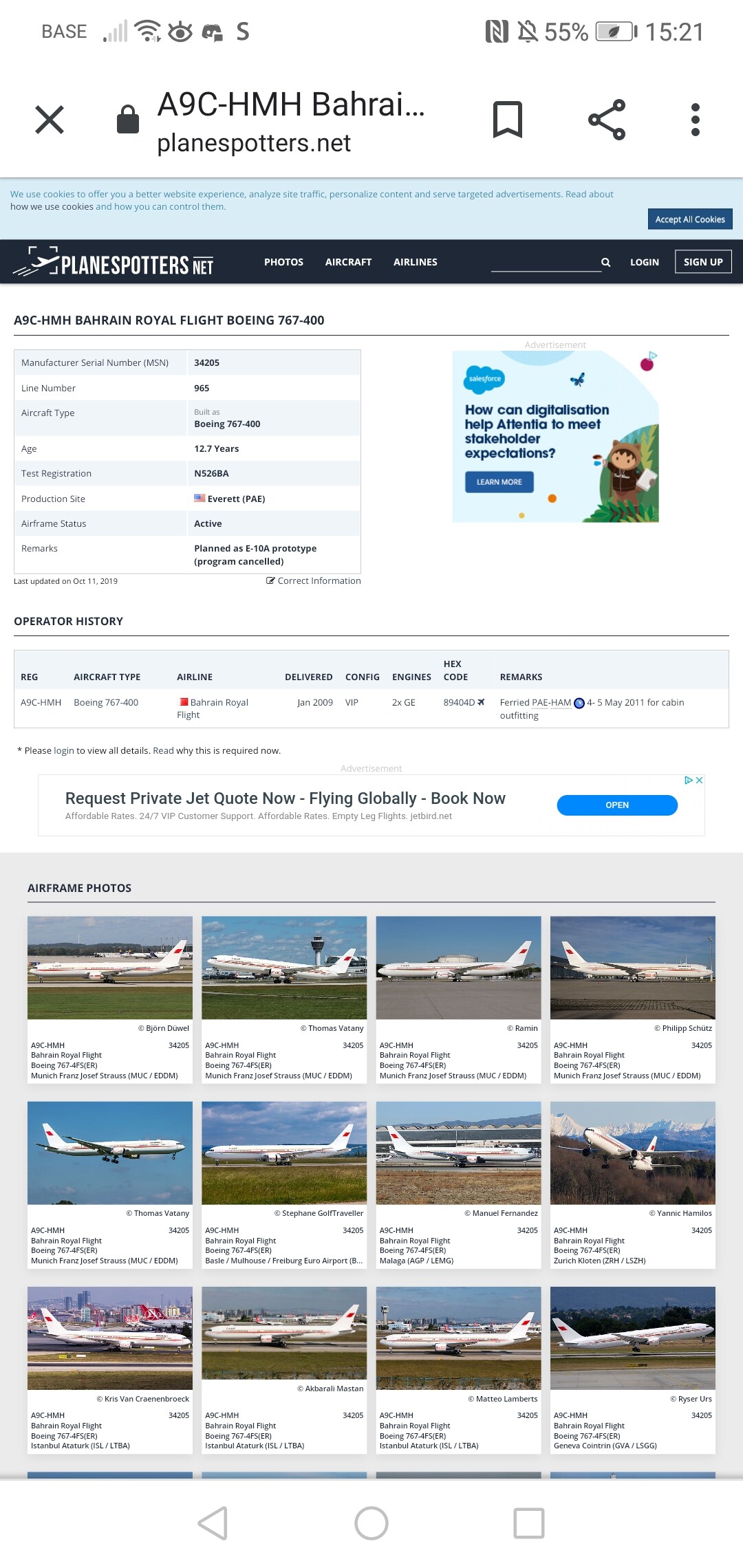View Yannic Hamilos's Zurich Kloten photo
This screenshot has height=1568, width=743.
pyautogui.click(x=632, y=1153)
